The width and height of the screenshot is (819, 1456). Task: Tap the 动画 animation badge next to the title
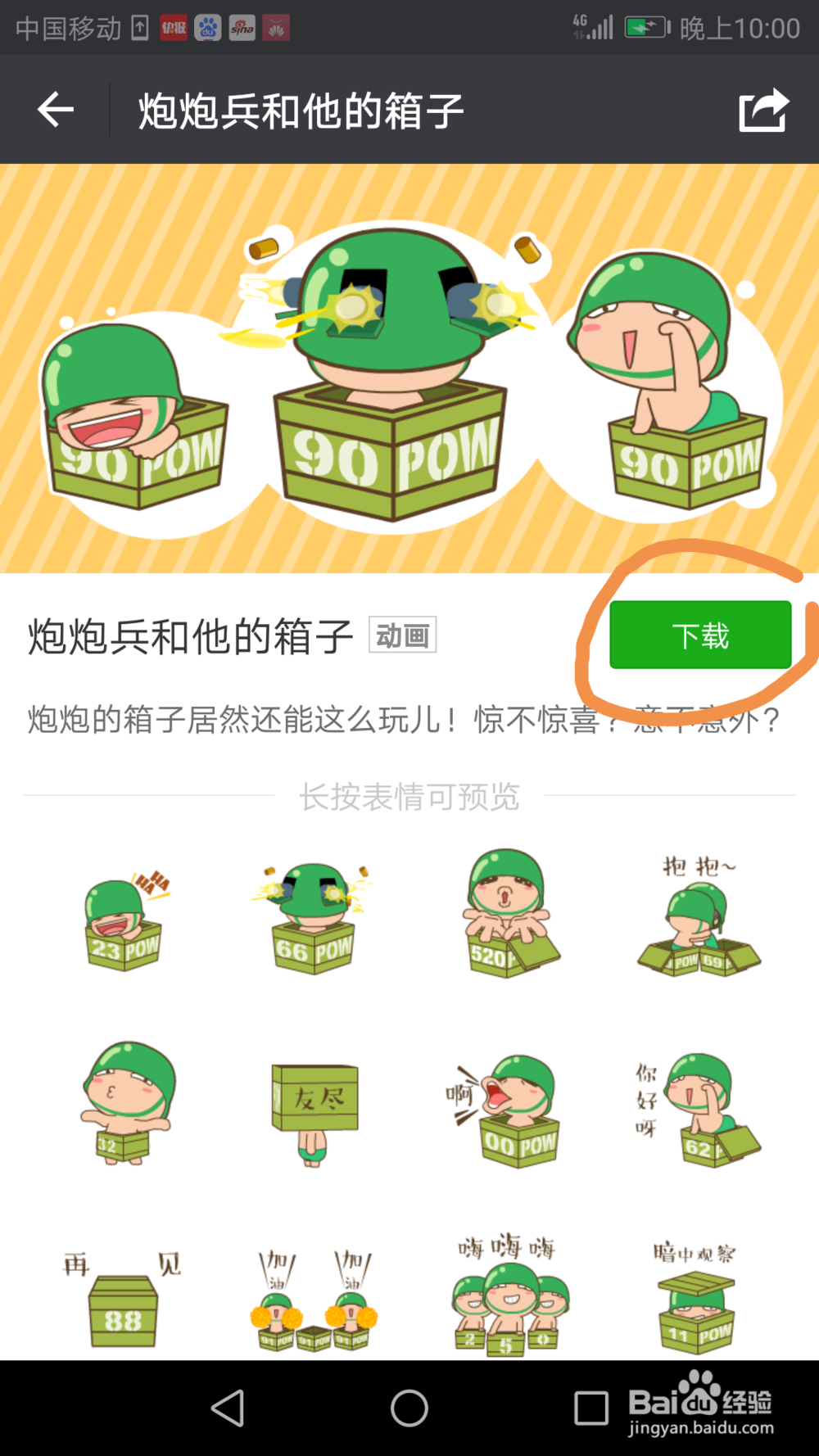(402, 636)
